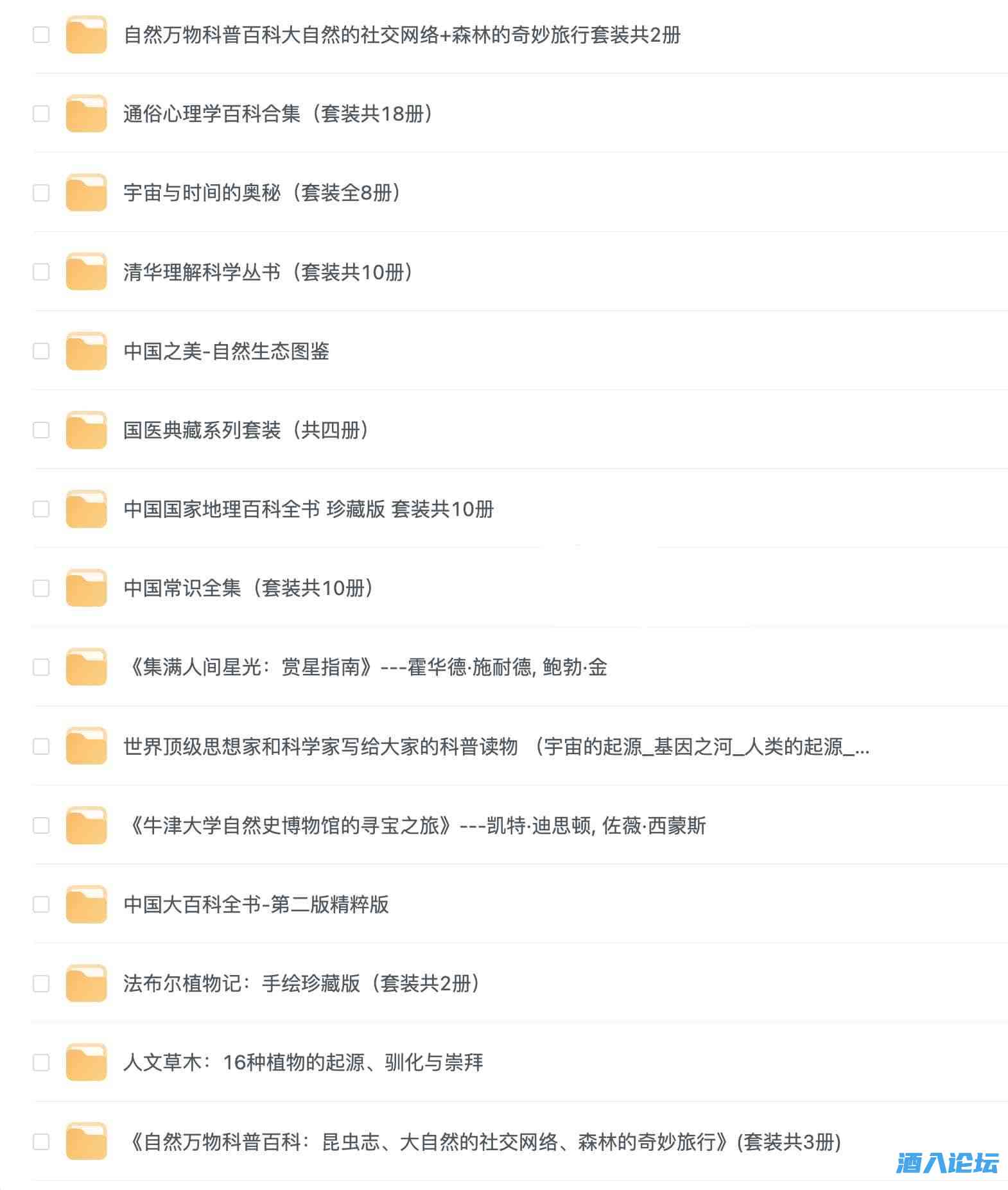
Task: Select the checkbox beside 中国常识全集
Action: pos(41,588)
